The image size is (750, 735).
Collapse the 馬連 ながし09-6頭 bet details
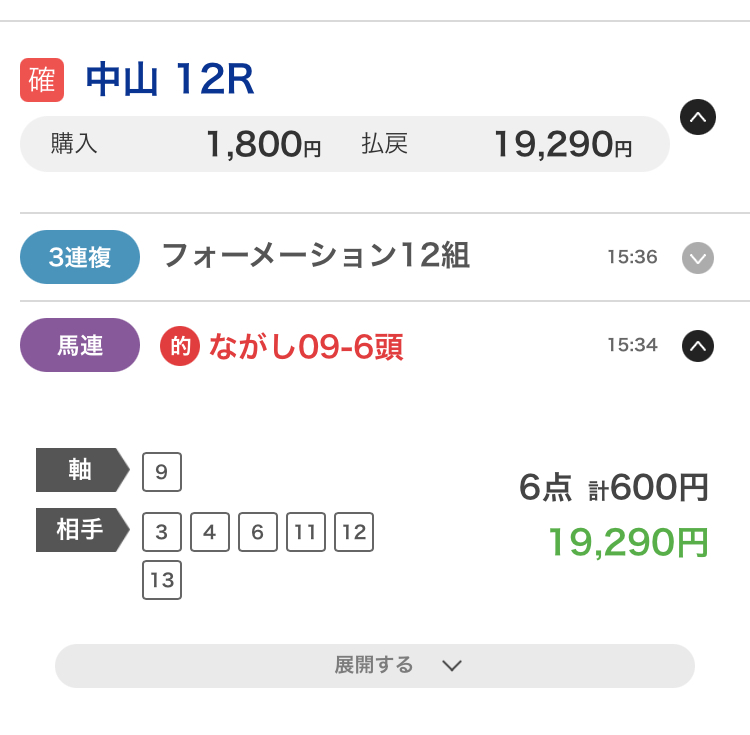click(697, 346)
